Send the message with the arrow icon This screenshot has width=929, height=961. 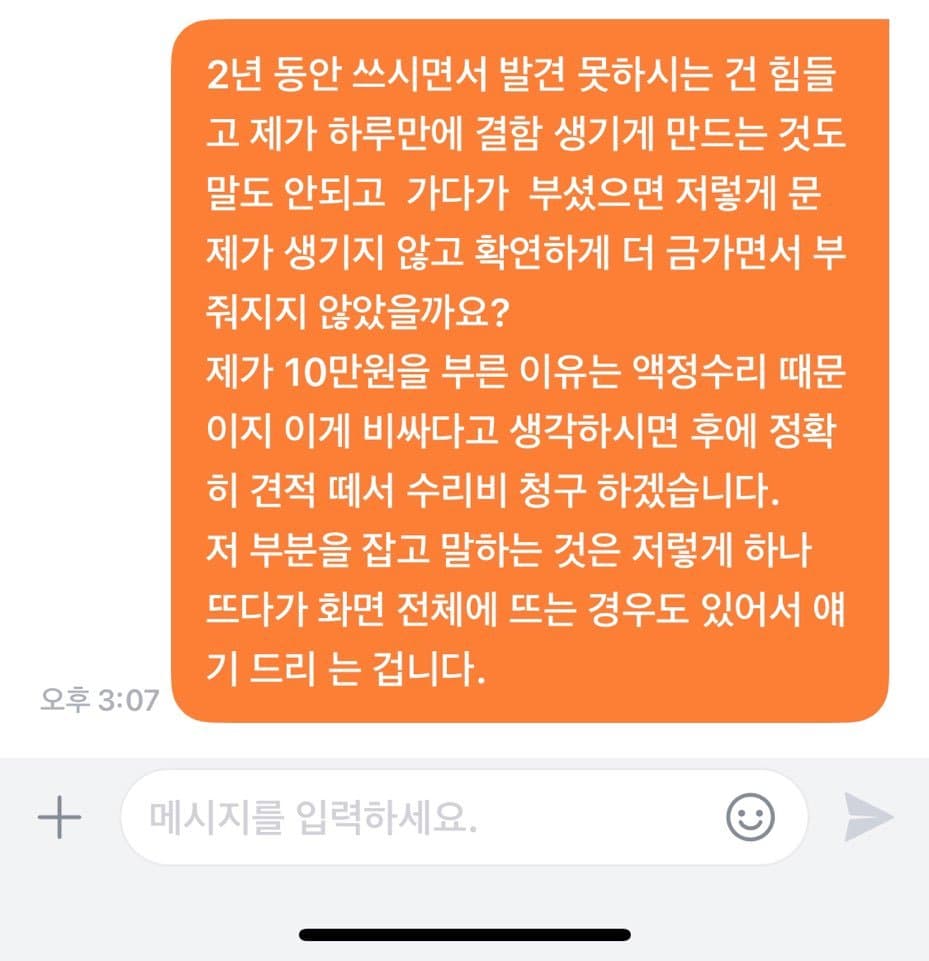(868, 818)
